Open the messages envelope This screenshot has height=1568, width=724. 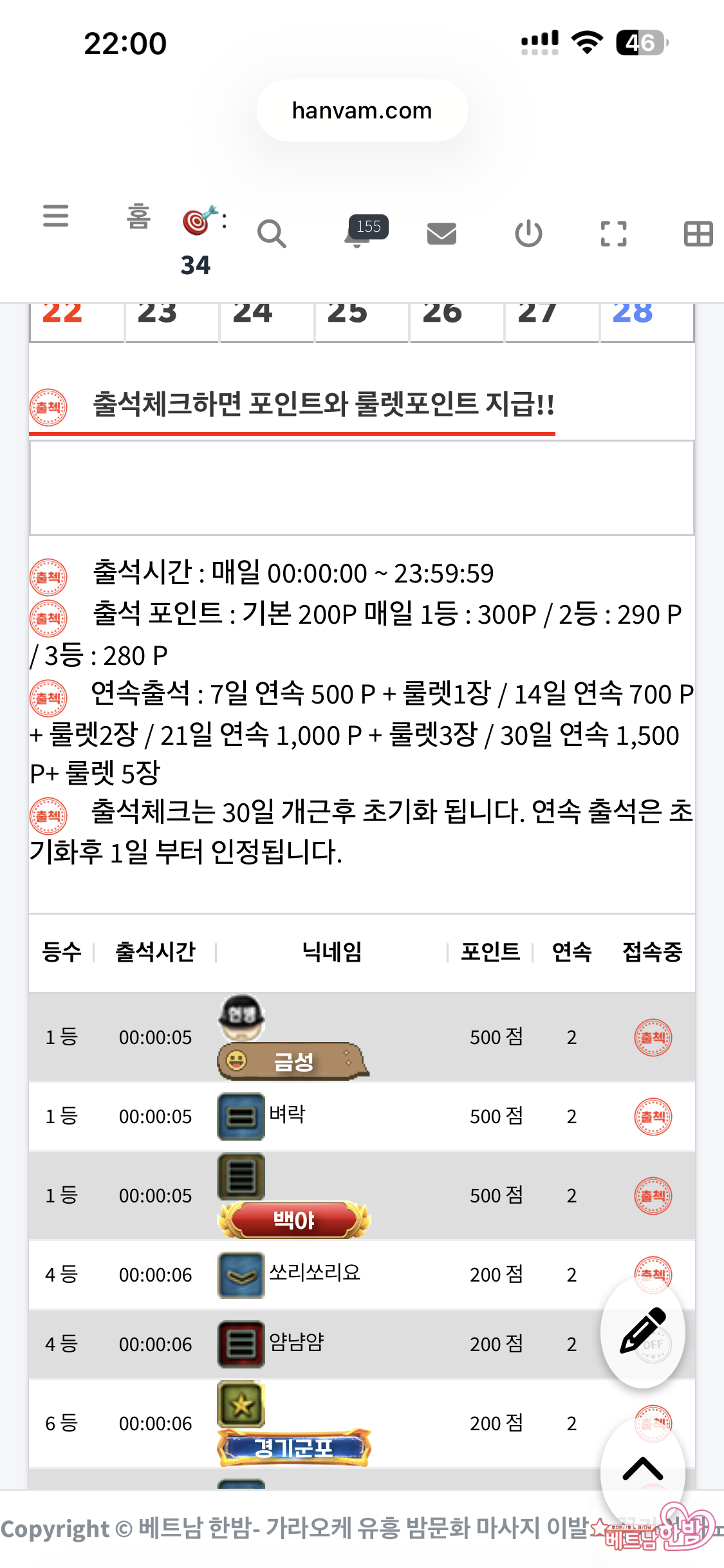(x=441, y=234)
